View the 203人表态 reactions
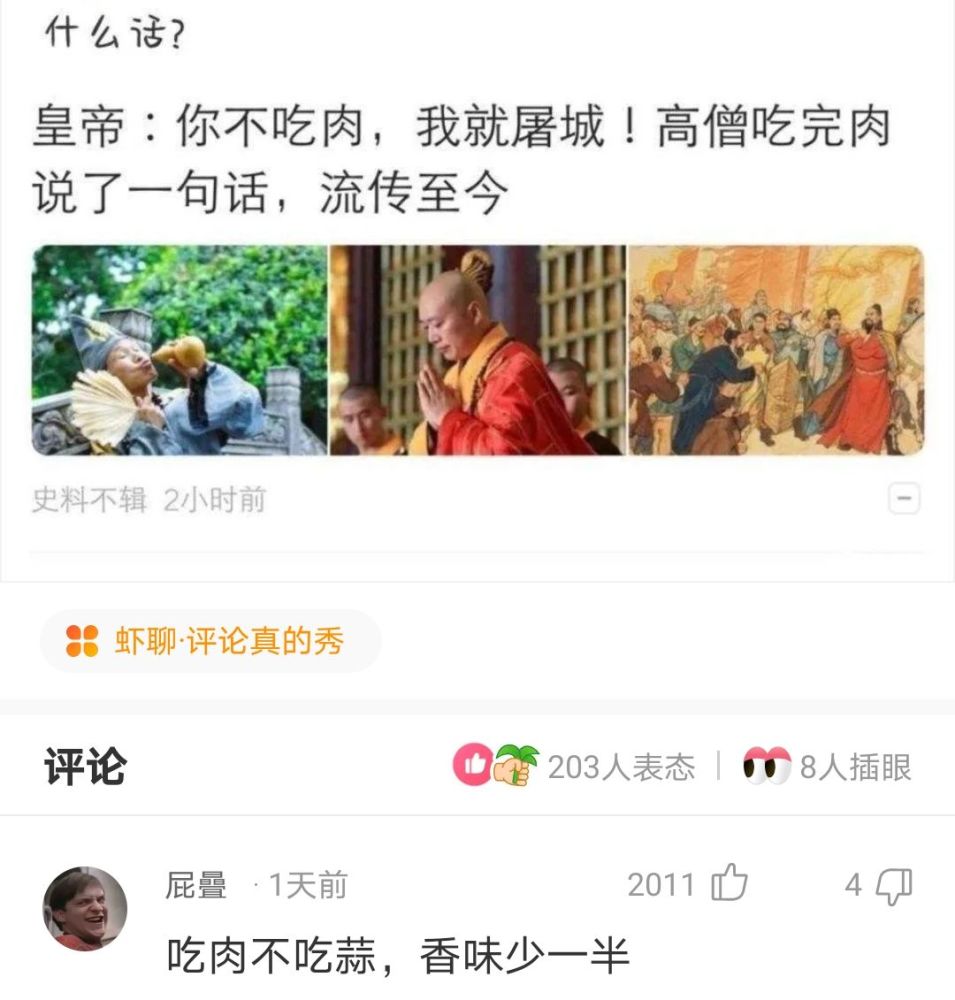955x1000 pixels. [x=574, y=767]
